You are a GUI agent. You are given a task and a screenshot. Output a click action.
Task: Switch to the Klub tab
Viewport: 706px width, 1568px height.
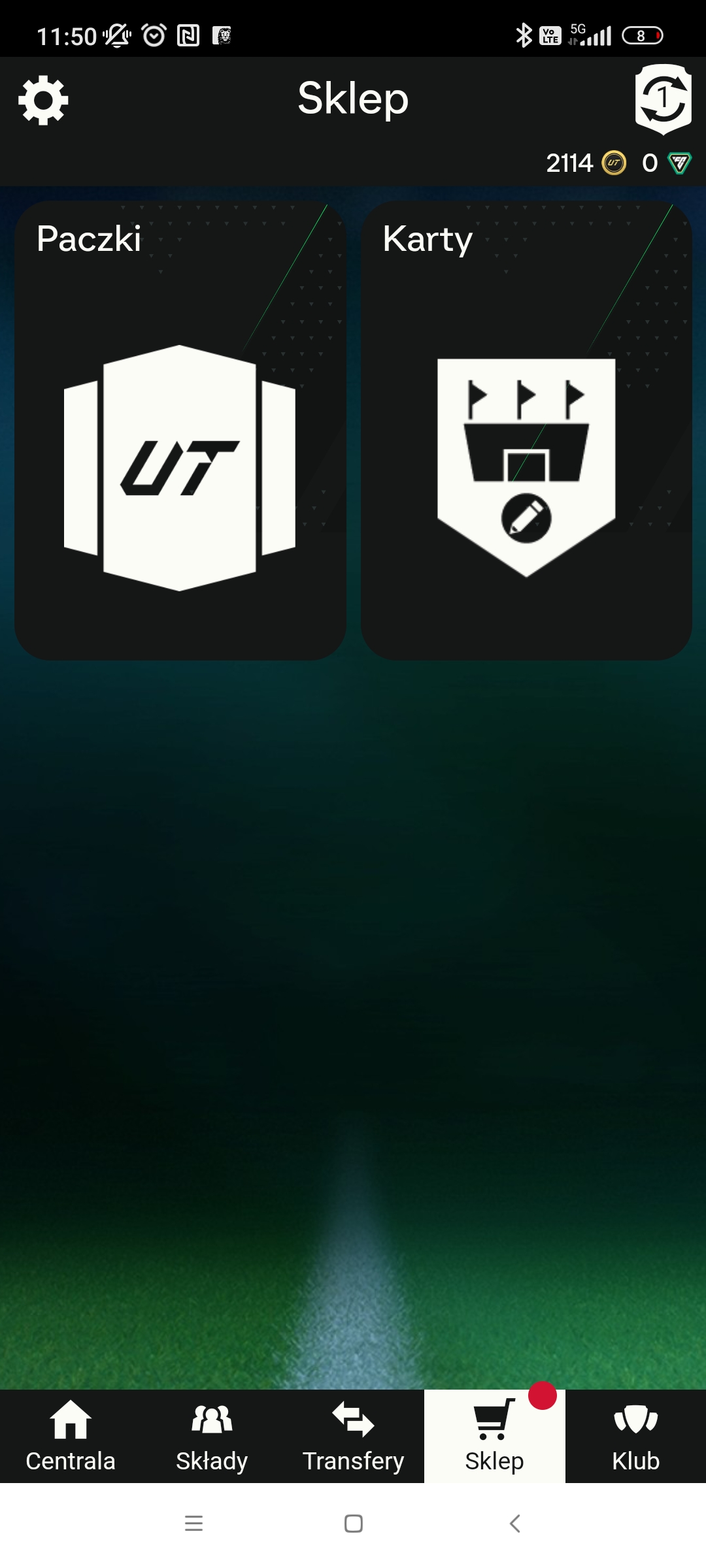(636, 1436)
